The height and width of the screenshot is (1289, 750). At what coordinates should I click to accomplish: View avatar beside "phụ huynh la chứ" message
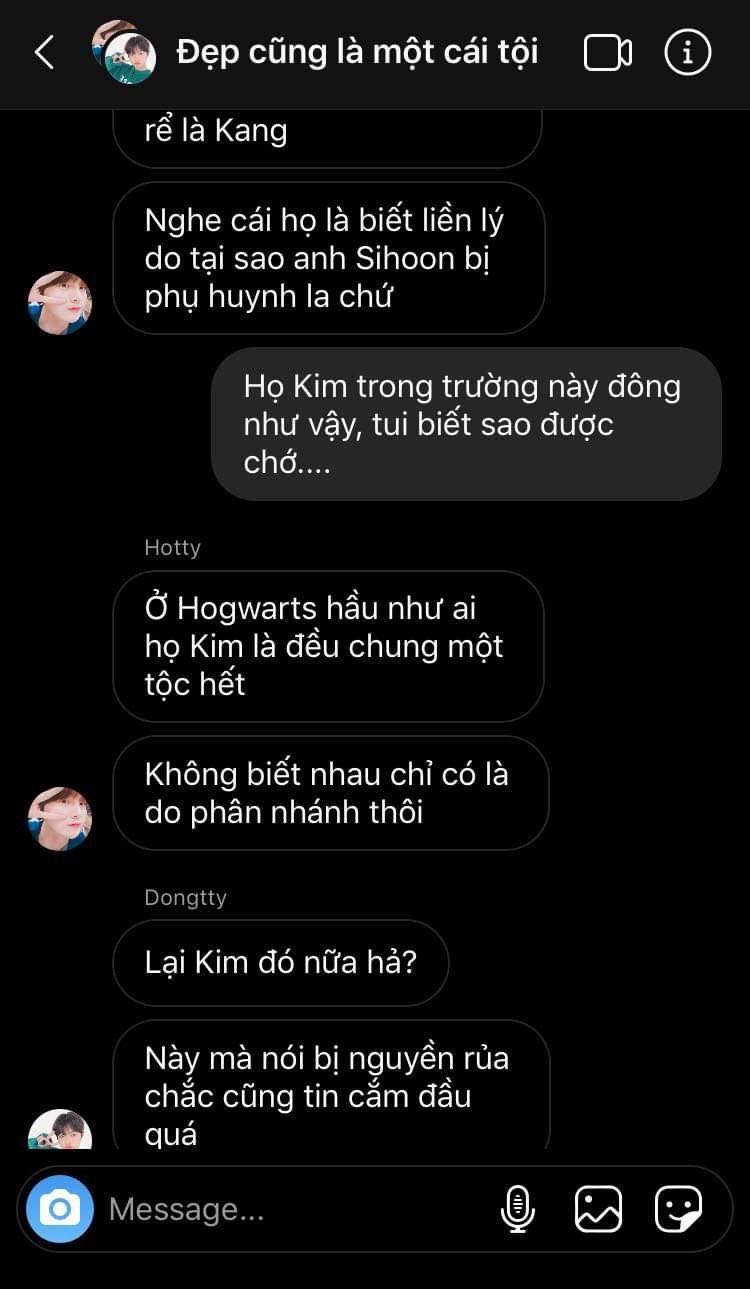60,302
